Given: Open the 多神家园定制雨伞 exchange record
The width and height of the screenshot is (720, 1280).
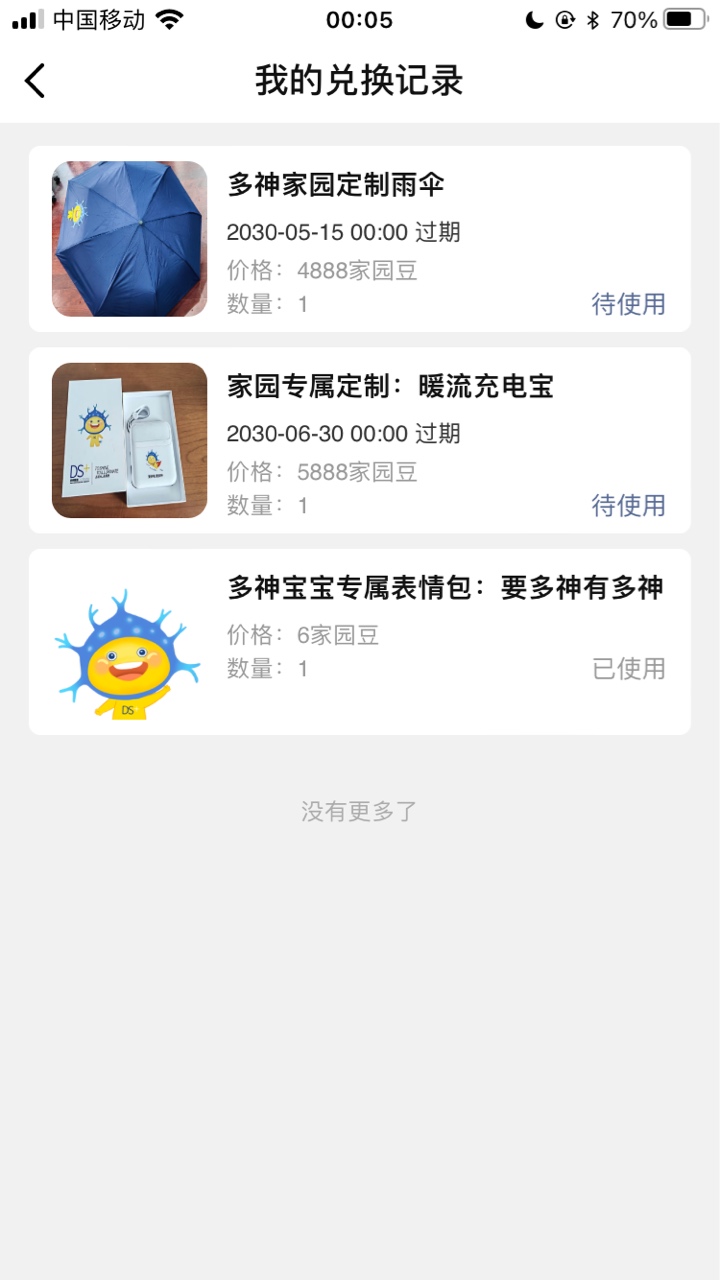Looking at the screenshot, I should pos(360,239).
